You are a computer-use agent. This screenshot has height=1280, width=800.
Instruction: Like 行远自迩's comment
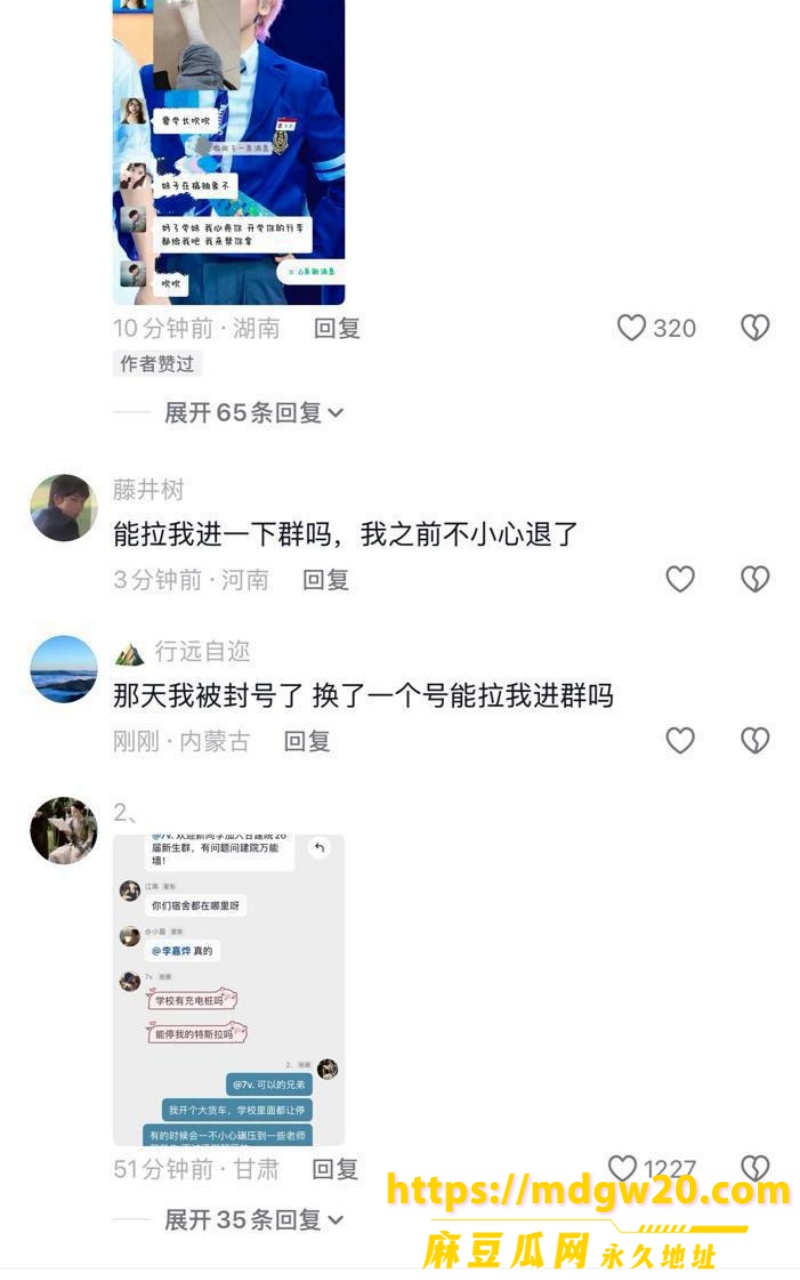680,741
